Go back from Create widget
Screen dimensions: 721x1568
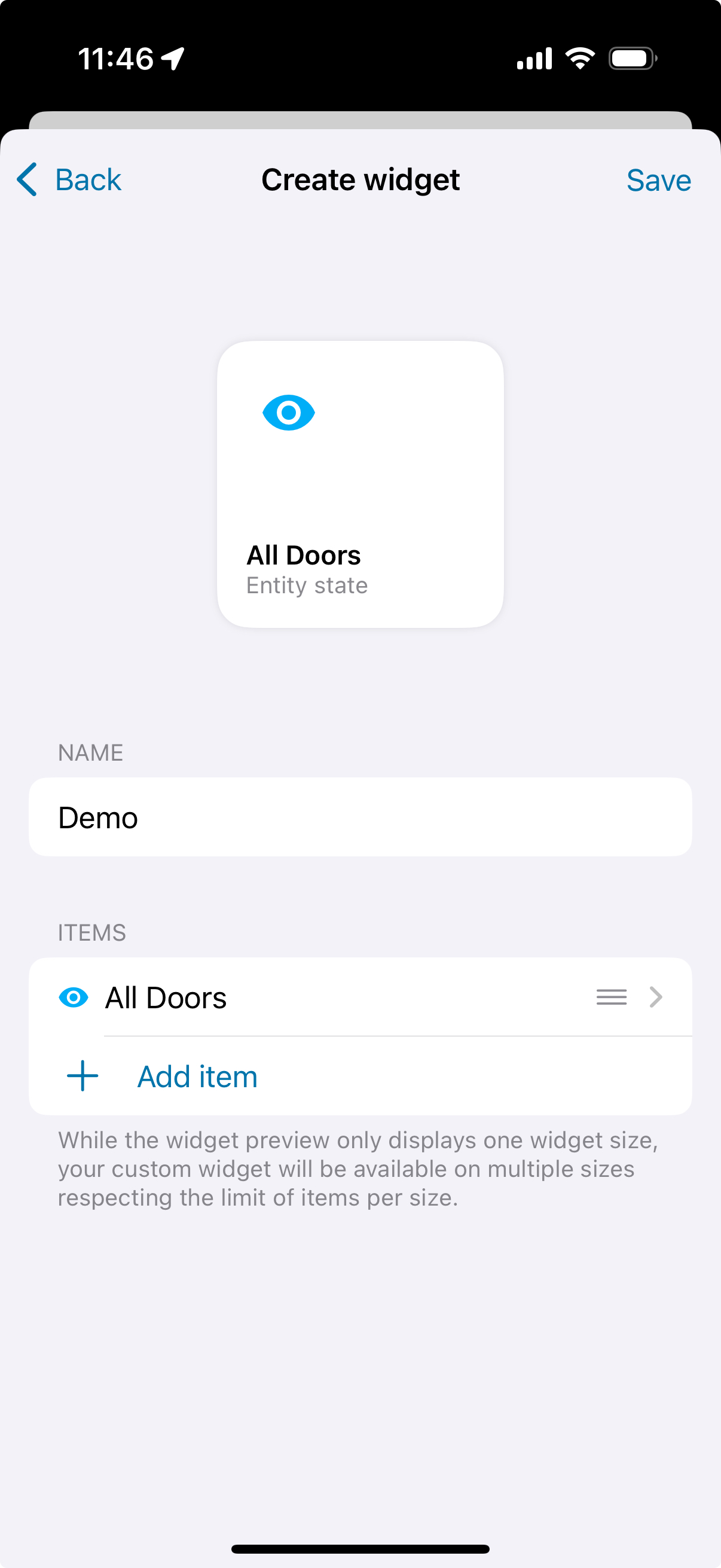(69, 180)
